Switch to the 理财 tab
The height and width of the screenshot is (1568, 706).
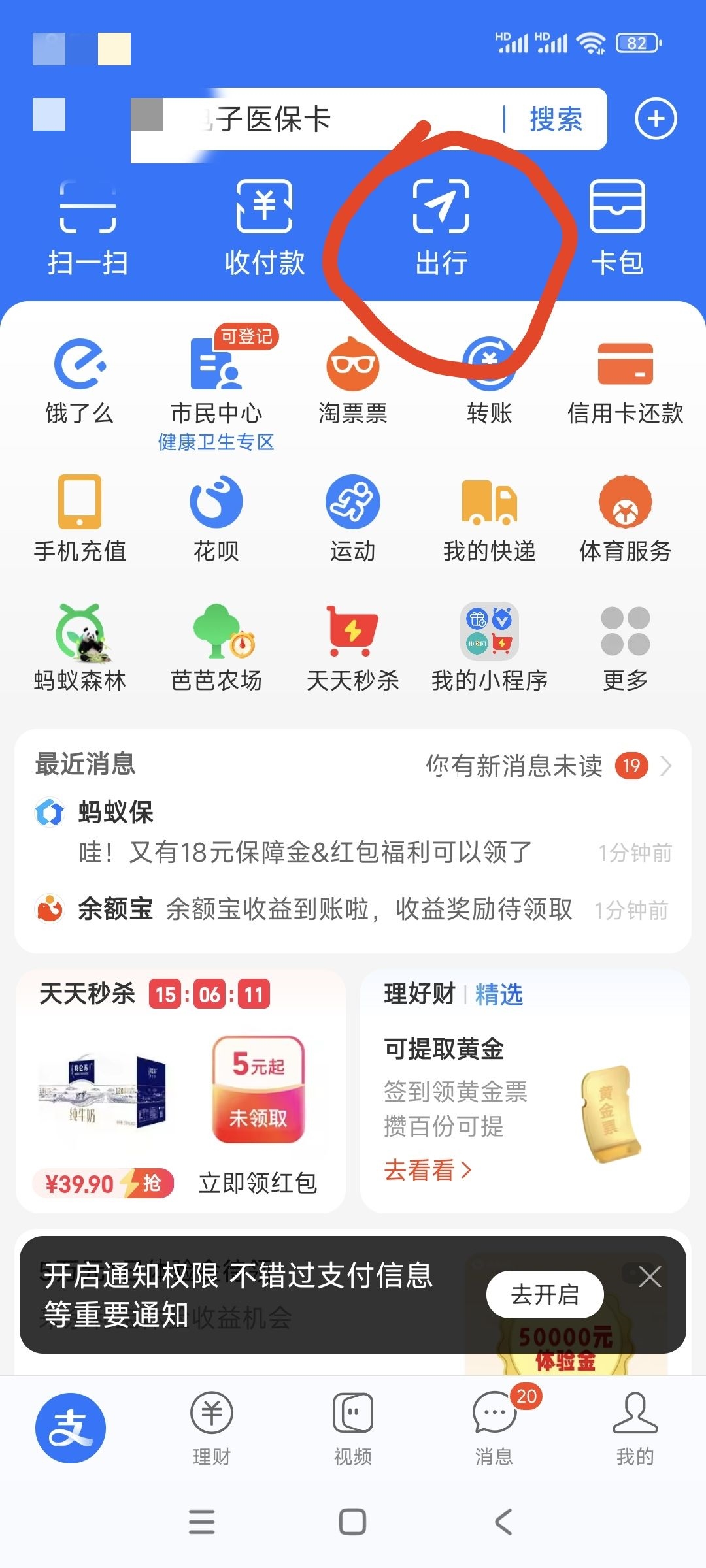212,1428
